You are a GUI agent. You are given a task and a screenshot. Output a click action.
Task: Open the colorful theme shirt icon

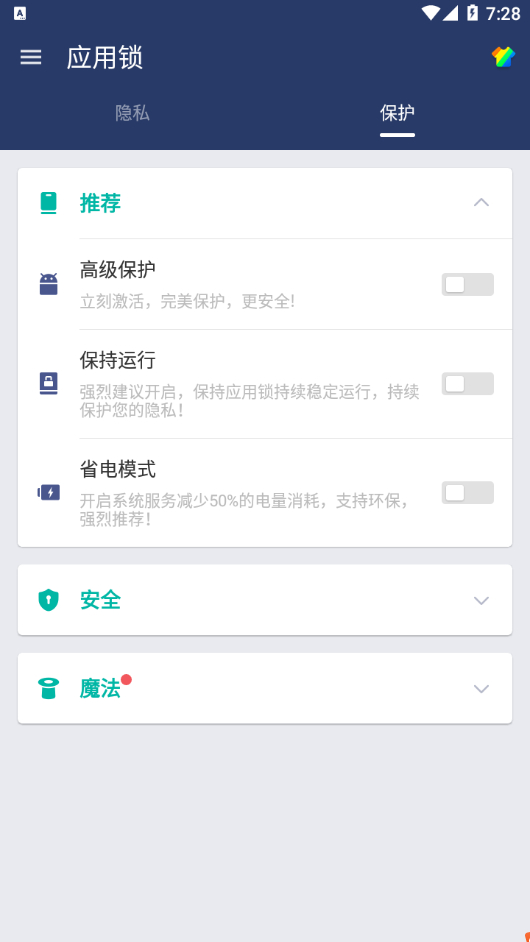[503, 57]
